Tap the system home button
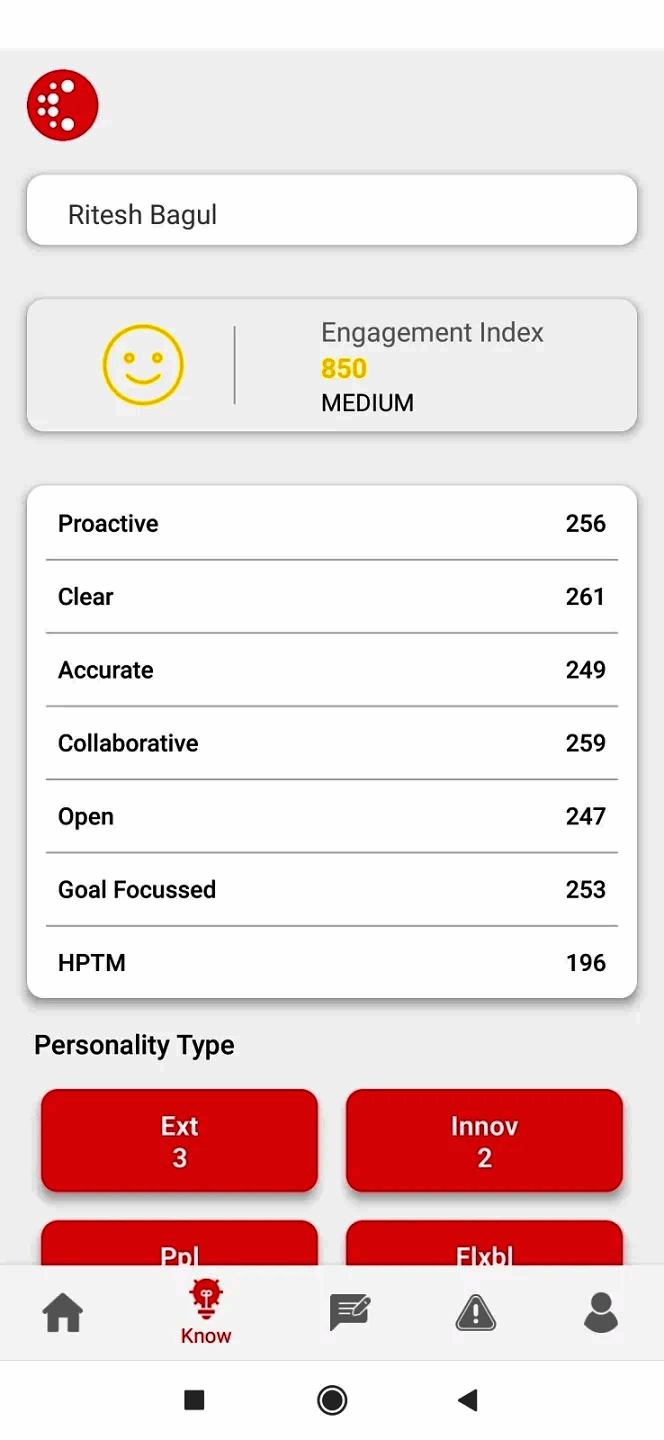The width and height of the screenshot is (664, 1440). coord(332,1400)
